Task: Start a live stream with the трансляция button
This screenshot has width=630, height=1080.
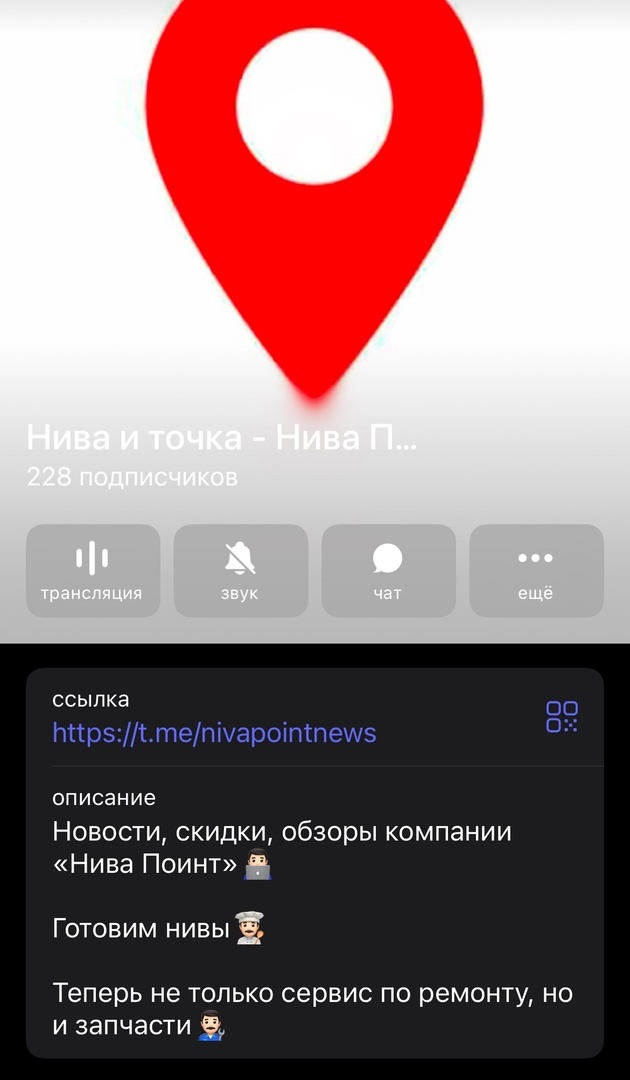Action: click(x=92, y=571)
